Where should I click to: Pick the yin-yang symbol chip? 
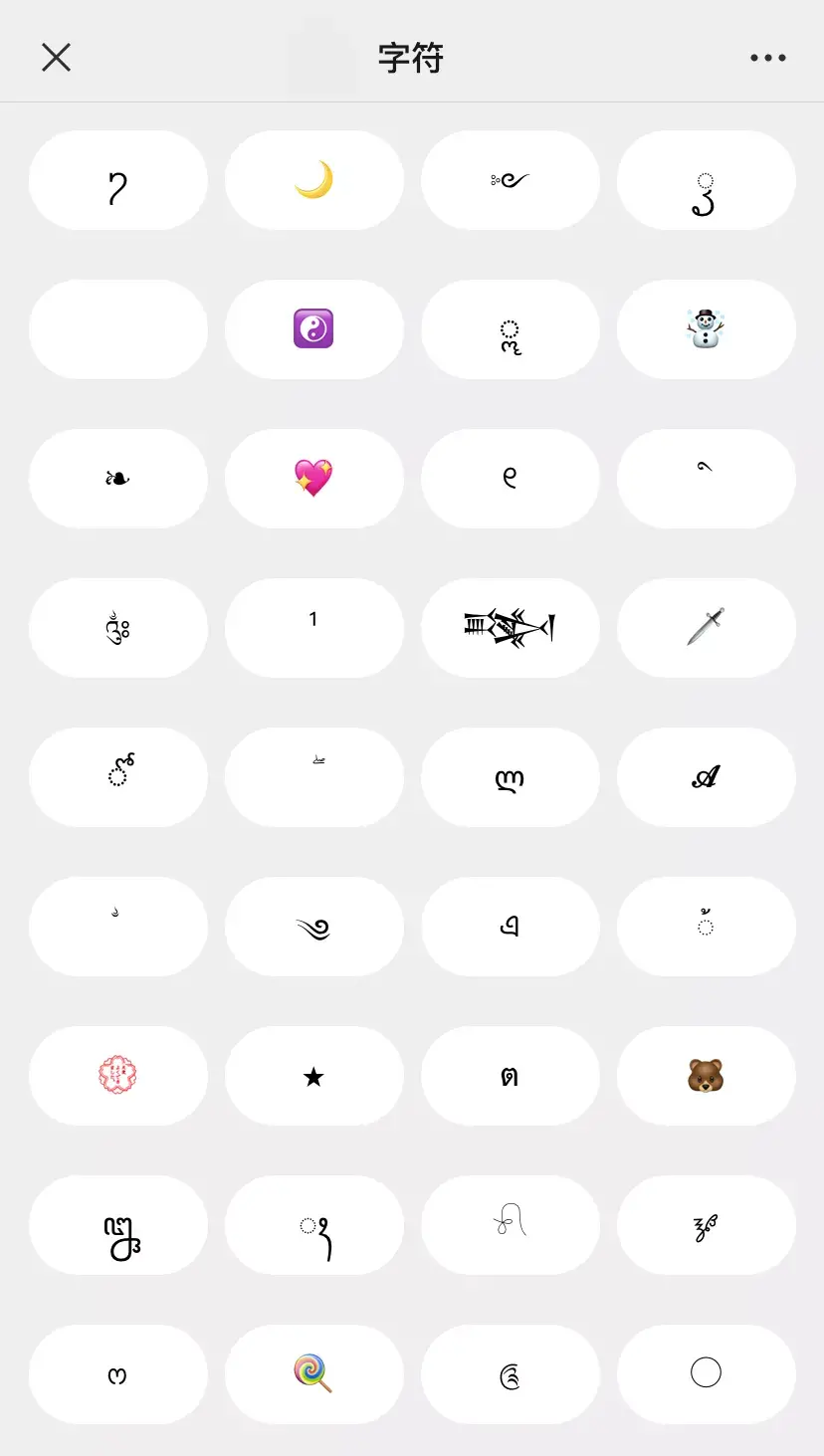click(x=314, y=329)
